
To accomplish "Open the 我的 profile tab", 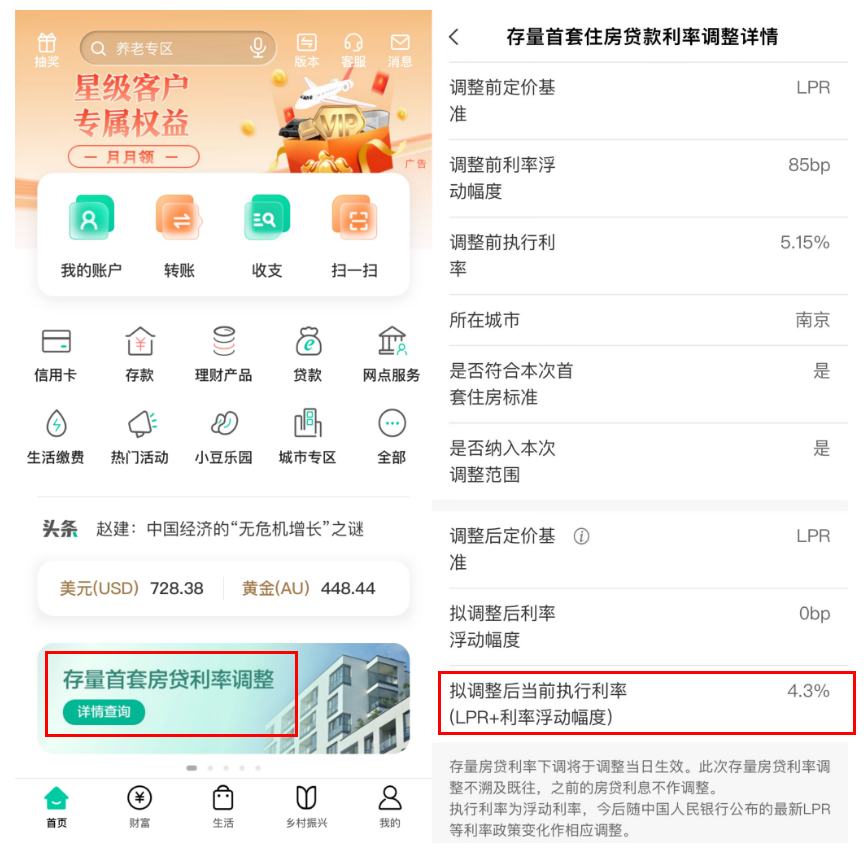I will coord(390,806).
